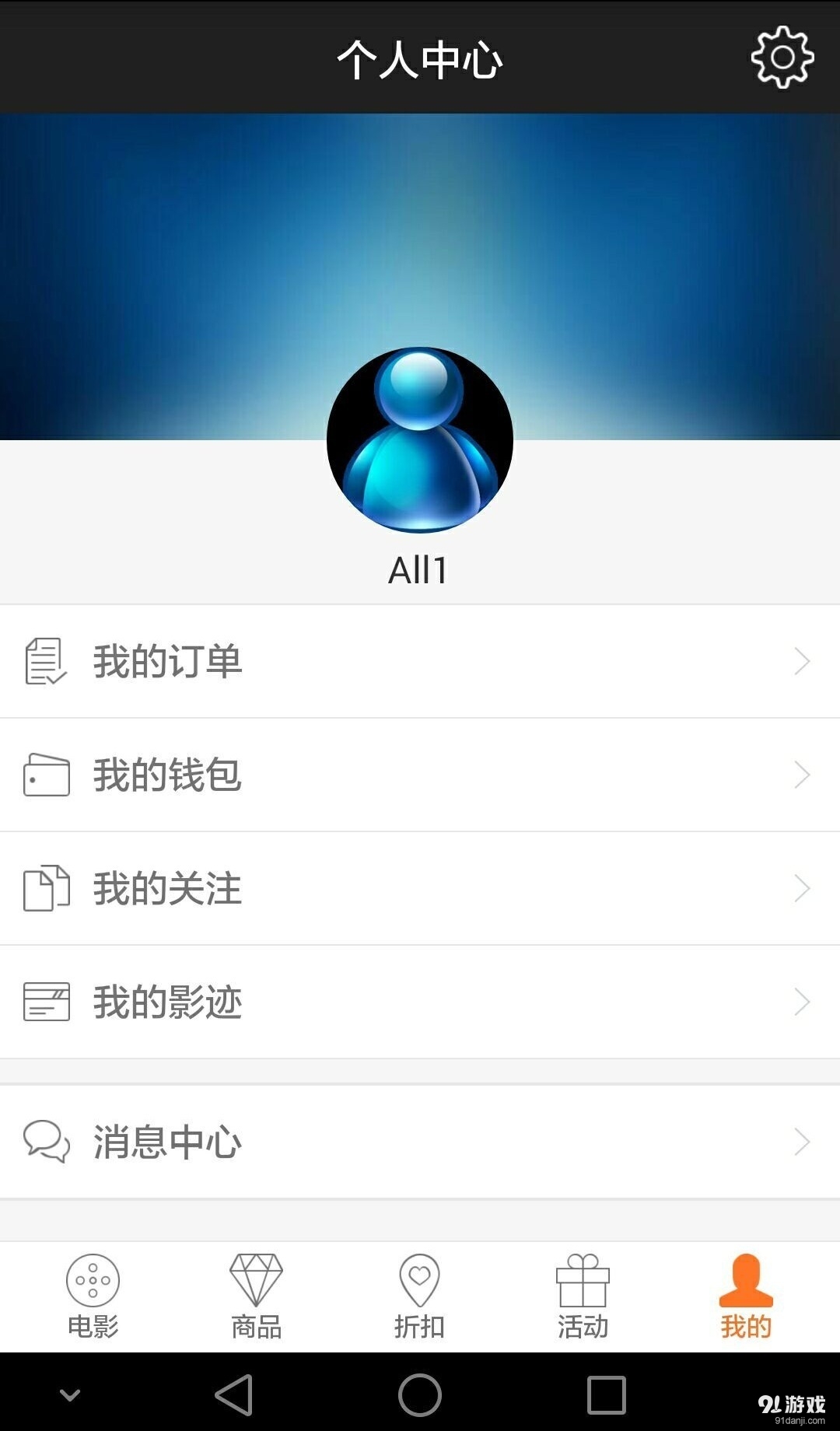Expand 我的钱包 using its arrow
840x1431 pixels.
tap(802, 775)
